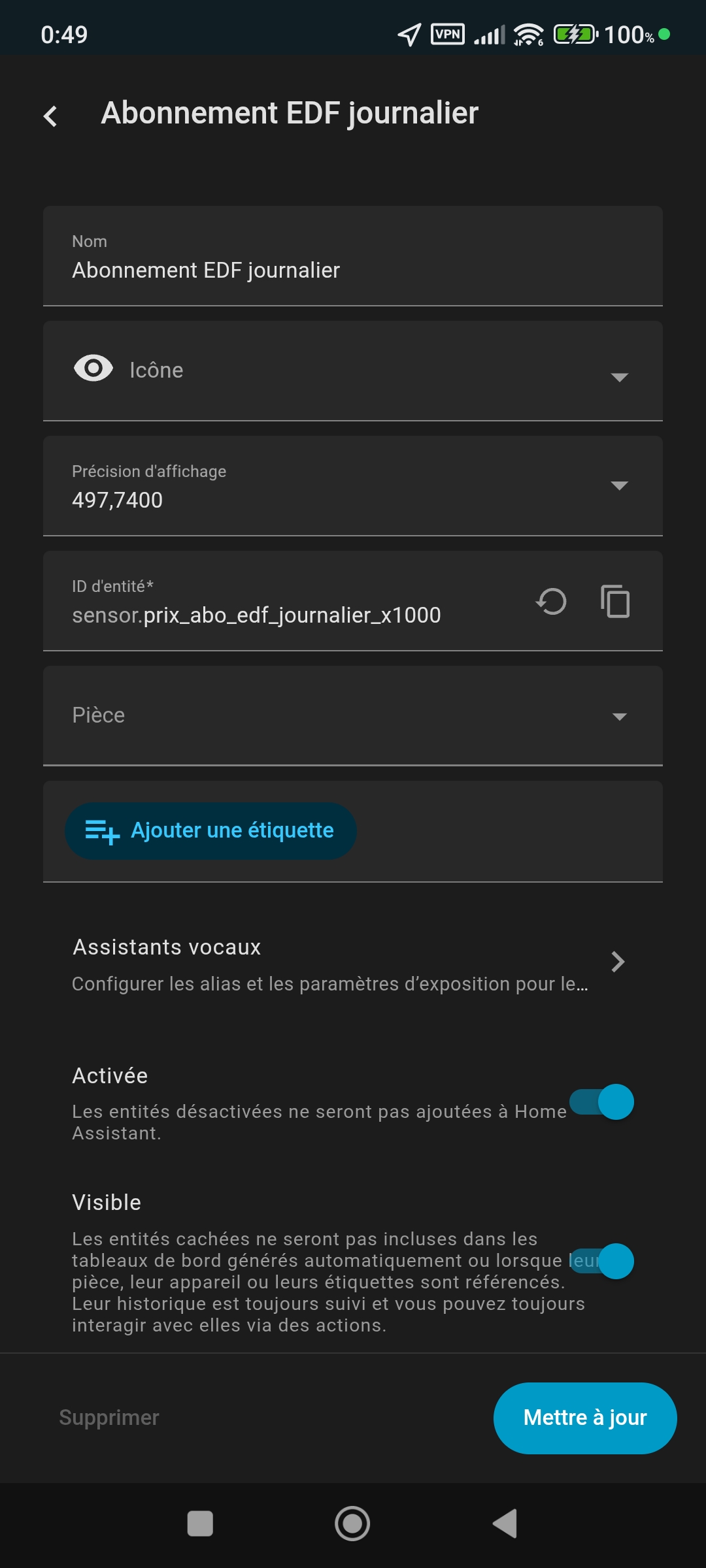The width and height of the screenshot is (706, 1568).
Task: Tap the Supprimer button
Action: point(109,1417)
